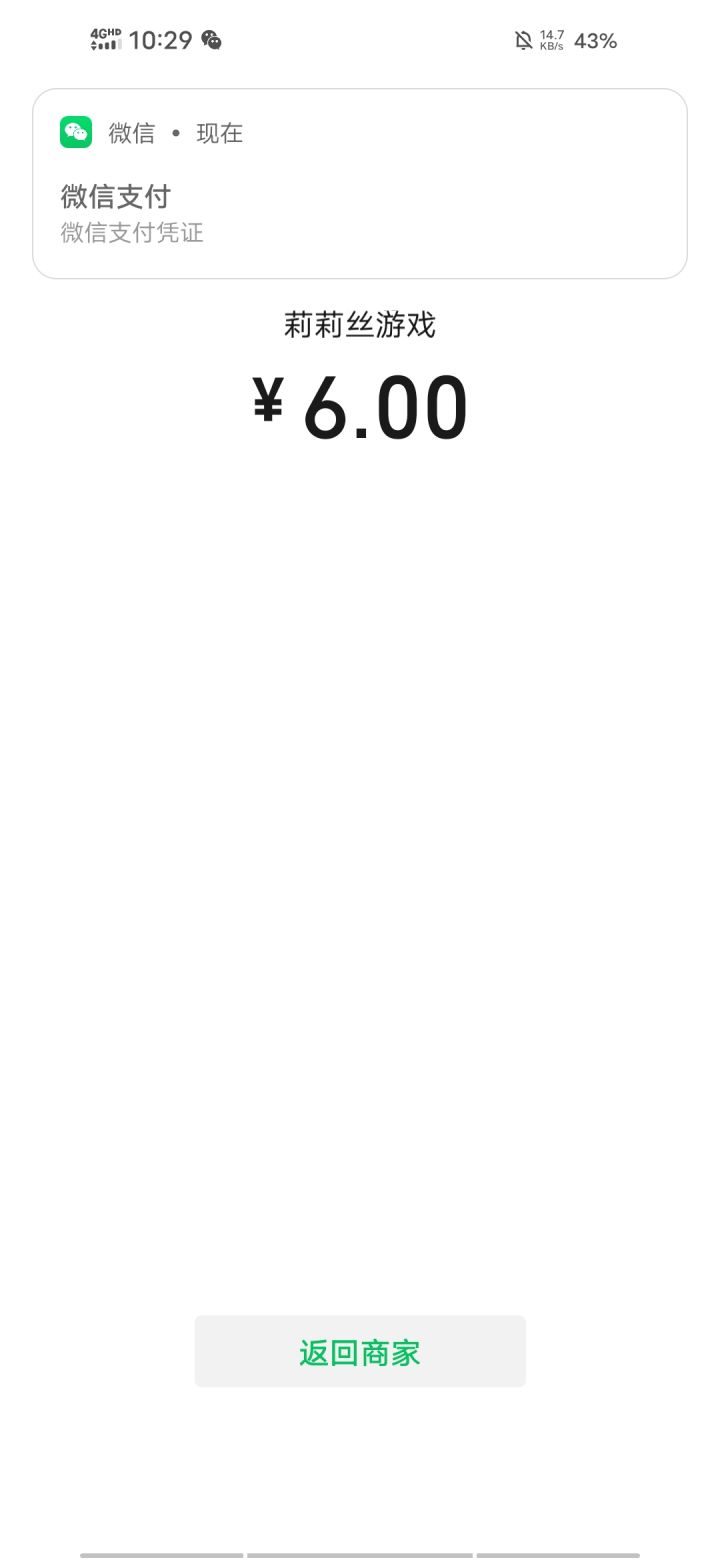Tap the 4G HD signal indicator
This screenshot has height=1560, width=720.
(104, 33)
